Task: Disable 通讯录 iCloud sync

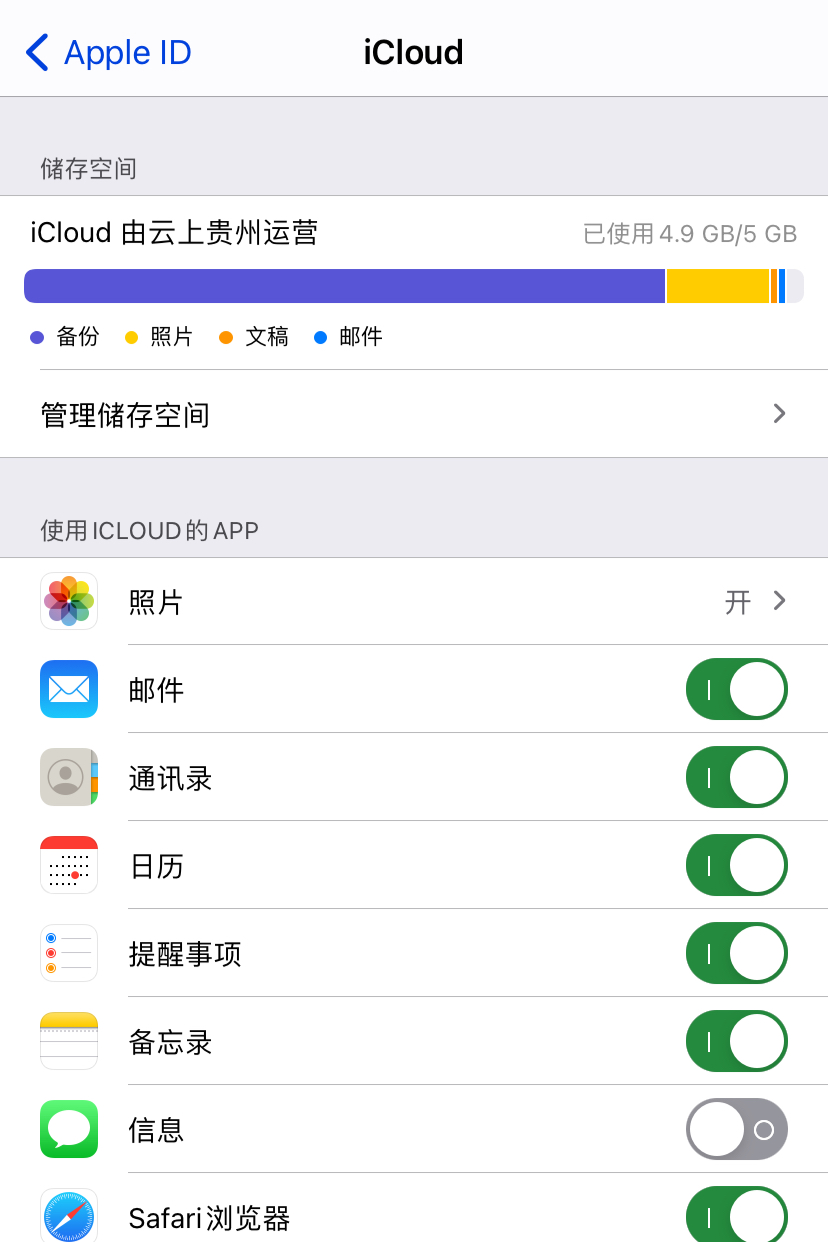Action: 736,777
